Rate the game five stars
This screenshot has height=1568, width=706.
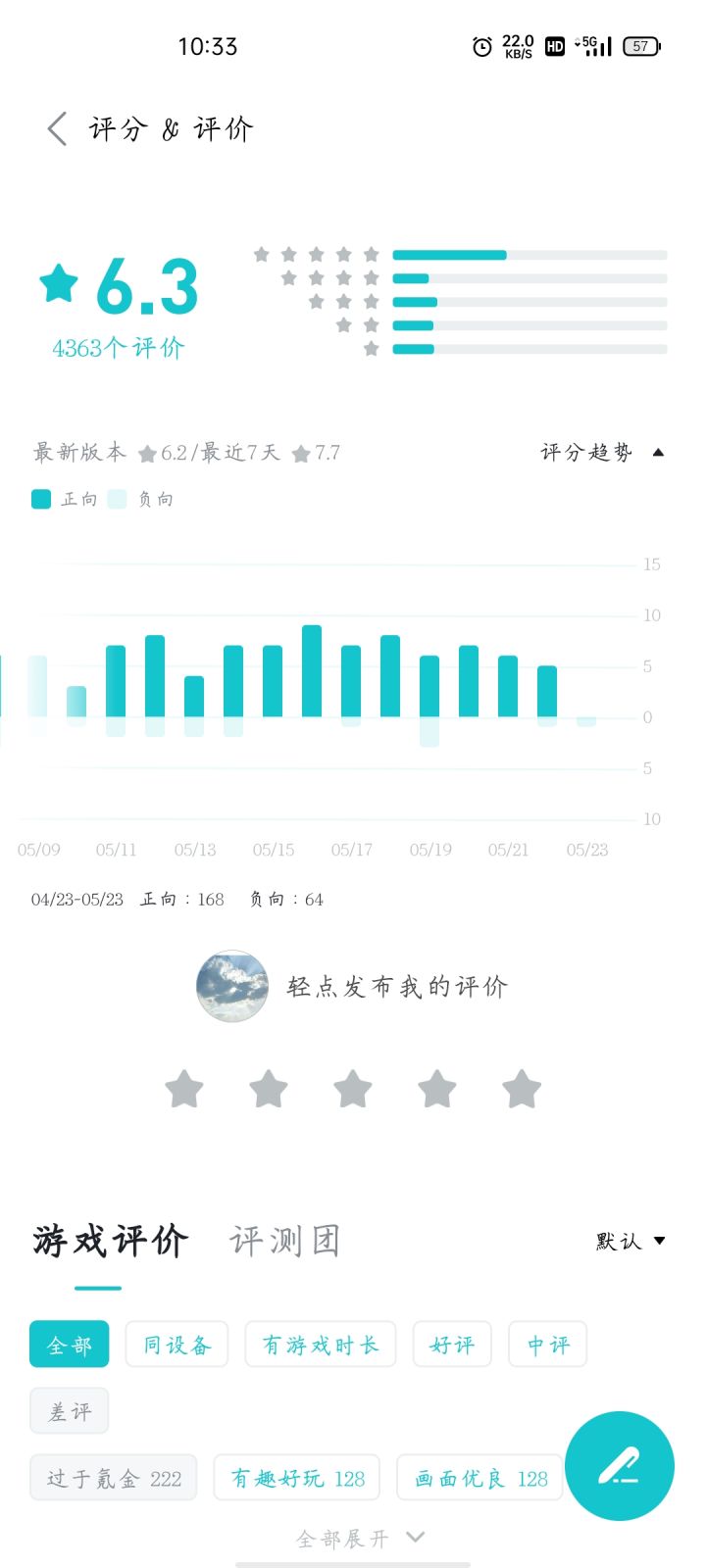522,1089
